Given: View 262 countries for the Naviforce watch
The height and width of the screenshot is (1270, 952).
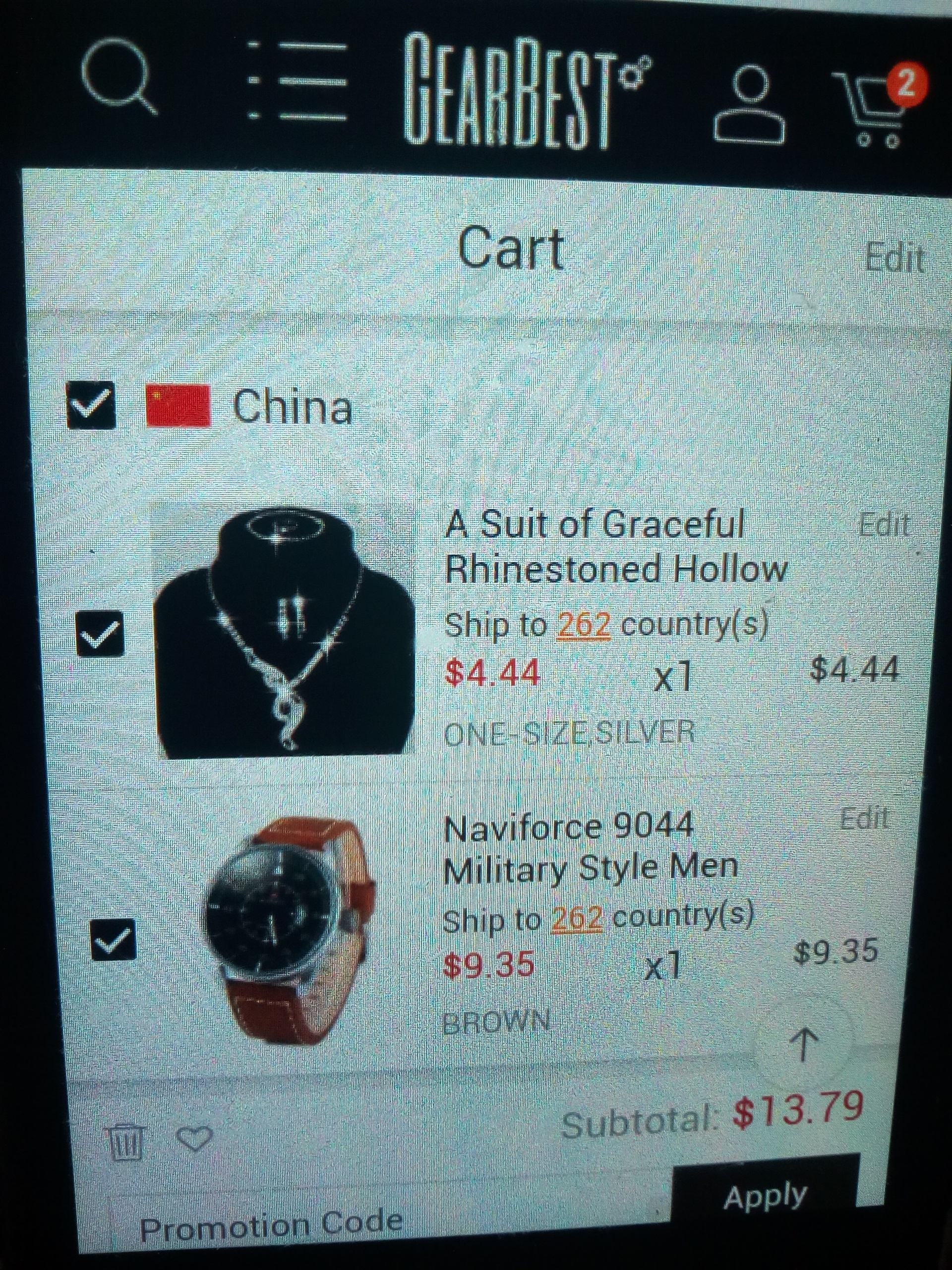Looking at the screenshot, I should (576, 919).
